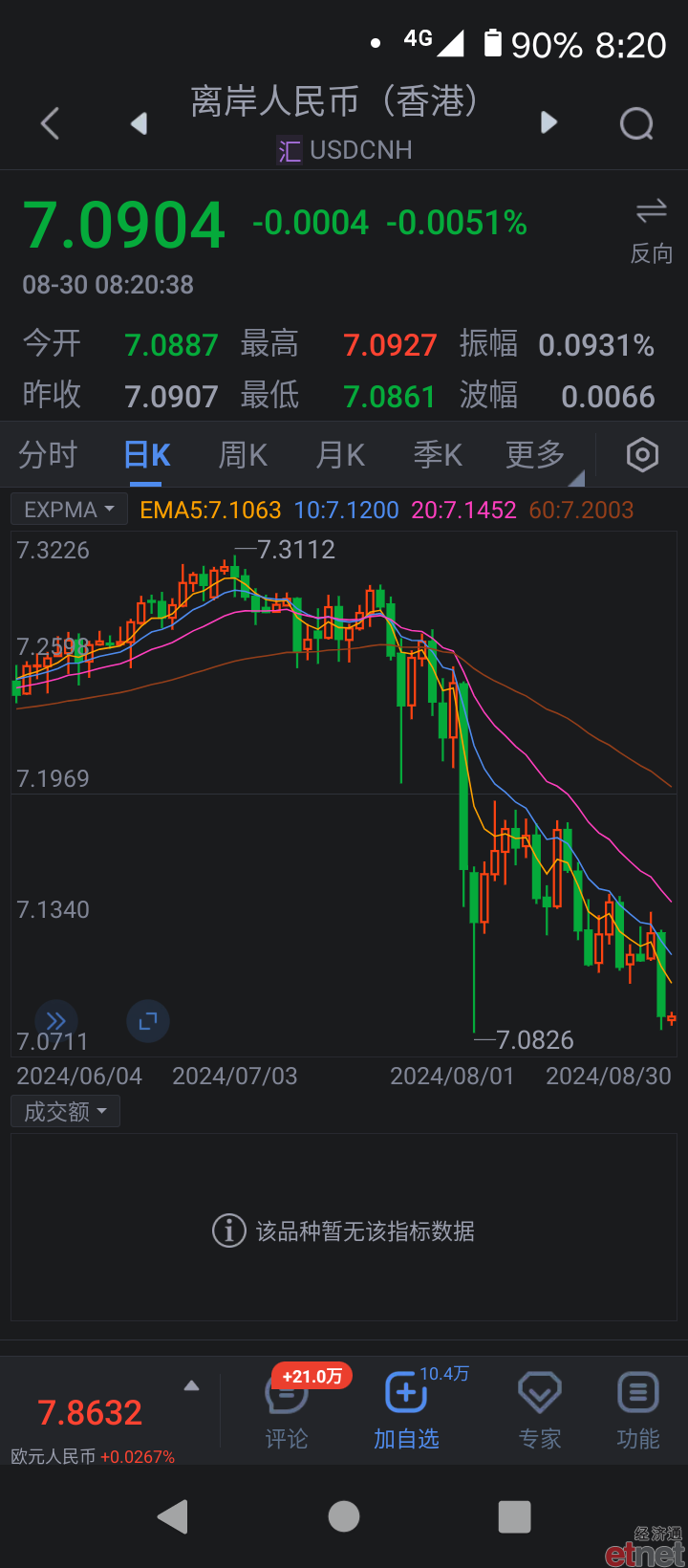Expand the chart to fullscreen
Image resolution: width=688 pixels, height=1568 pixels.
(148, 1021)
